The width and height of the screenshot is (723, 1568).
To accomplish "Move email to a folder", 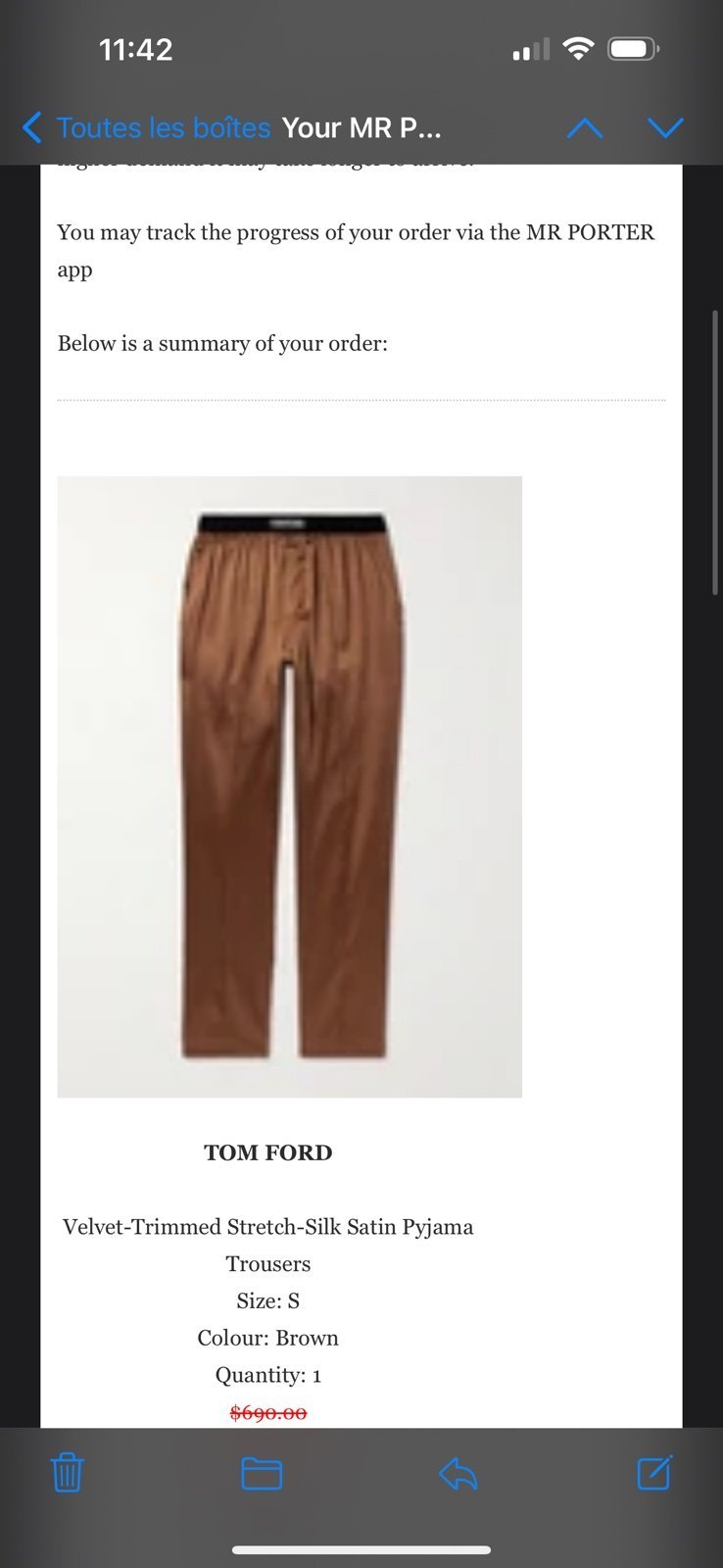I will click(262, 1473).
